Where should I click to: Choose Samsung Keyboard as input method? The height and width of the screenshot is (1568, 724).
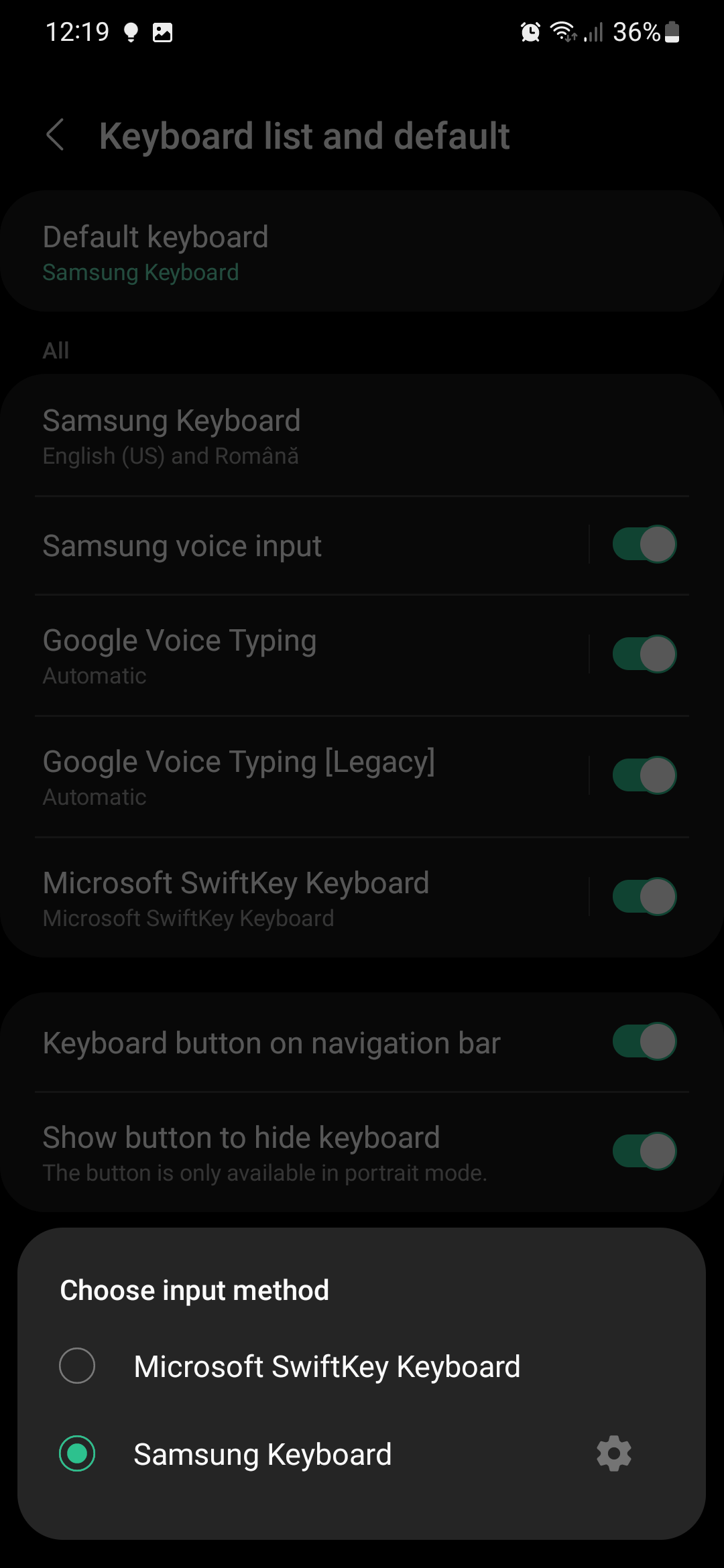pyautogui.click(x=77, y=1453)
